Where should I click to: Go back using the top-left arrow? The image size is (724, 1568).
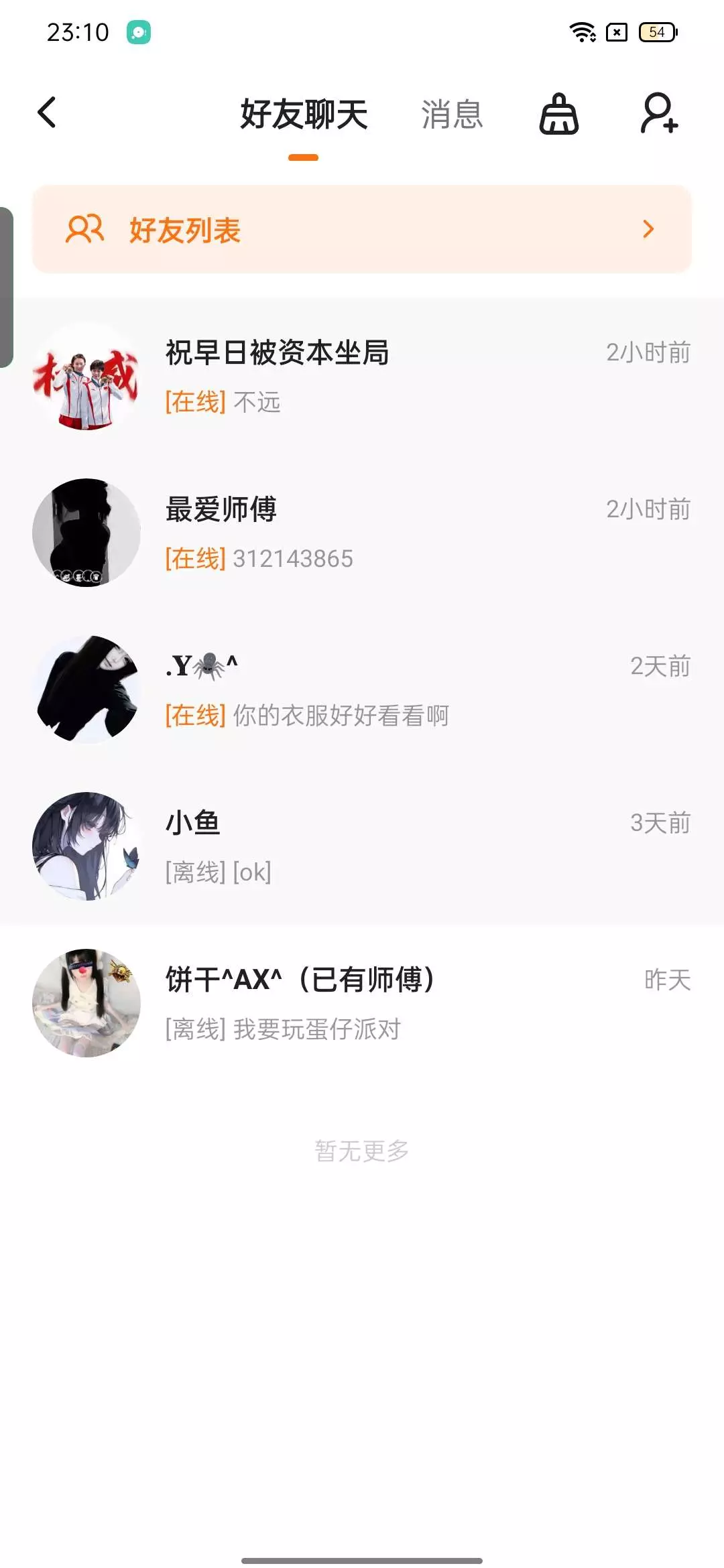47,113
